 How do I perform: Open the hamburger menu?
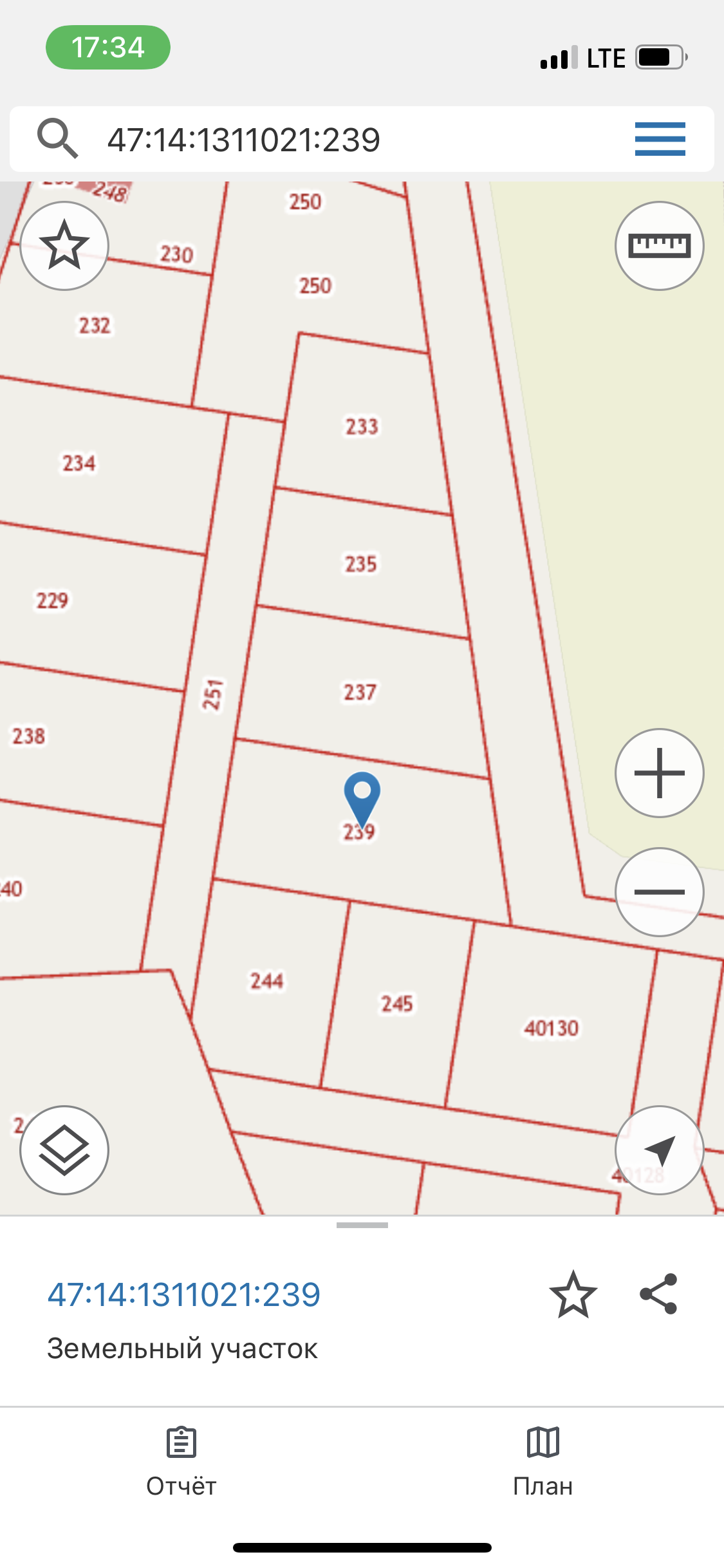[x=660, y=139]
